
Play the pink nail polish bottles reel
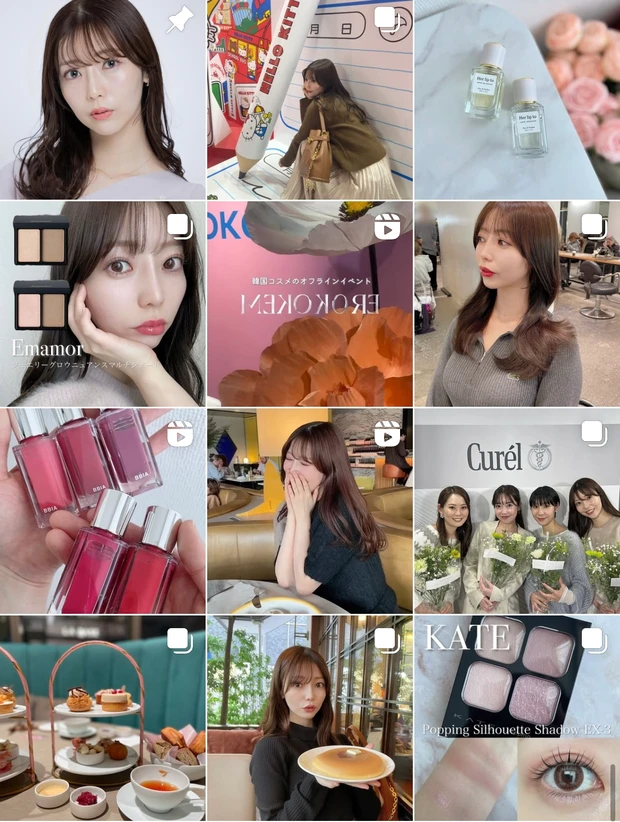(x=102, y=511)
